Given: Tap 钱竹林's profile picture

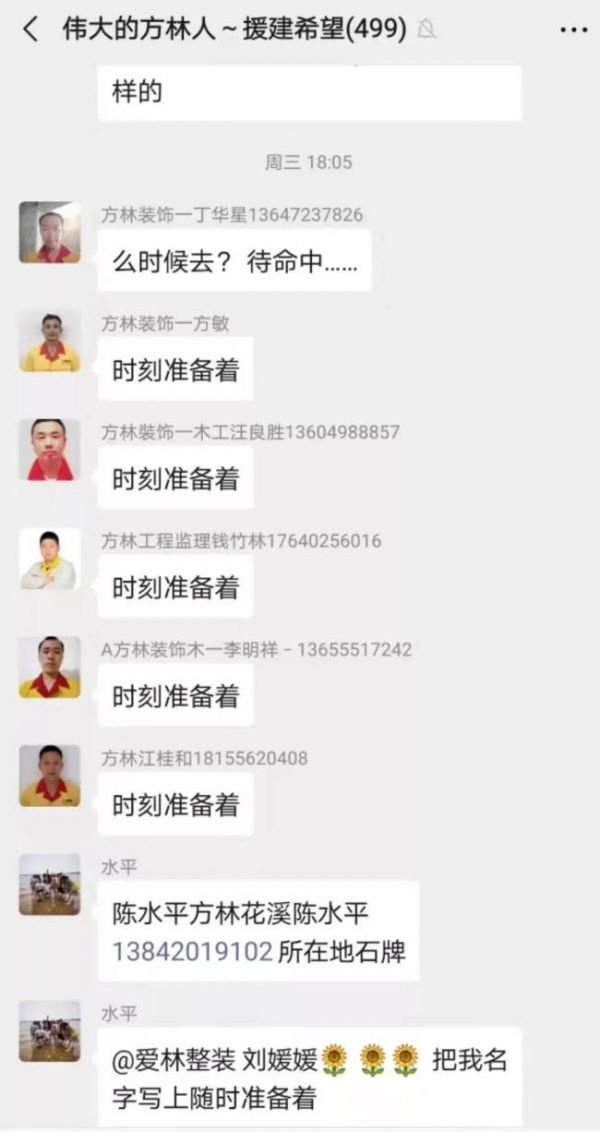Looking at the screenshot, I should point(50,559).
